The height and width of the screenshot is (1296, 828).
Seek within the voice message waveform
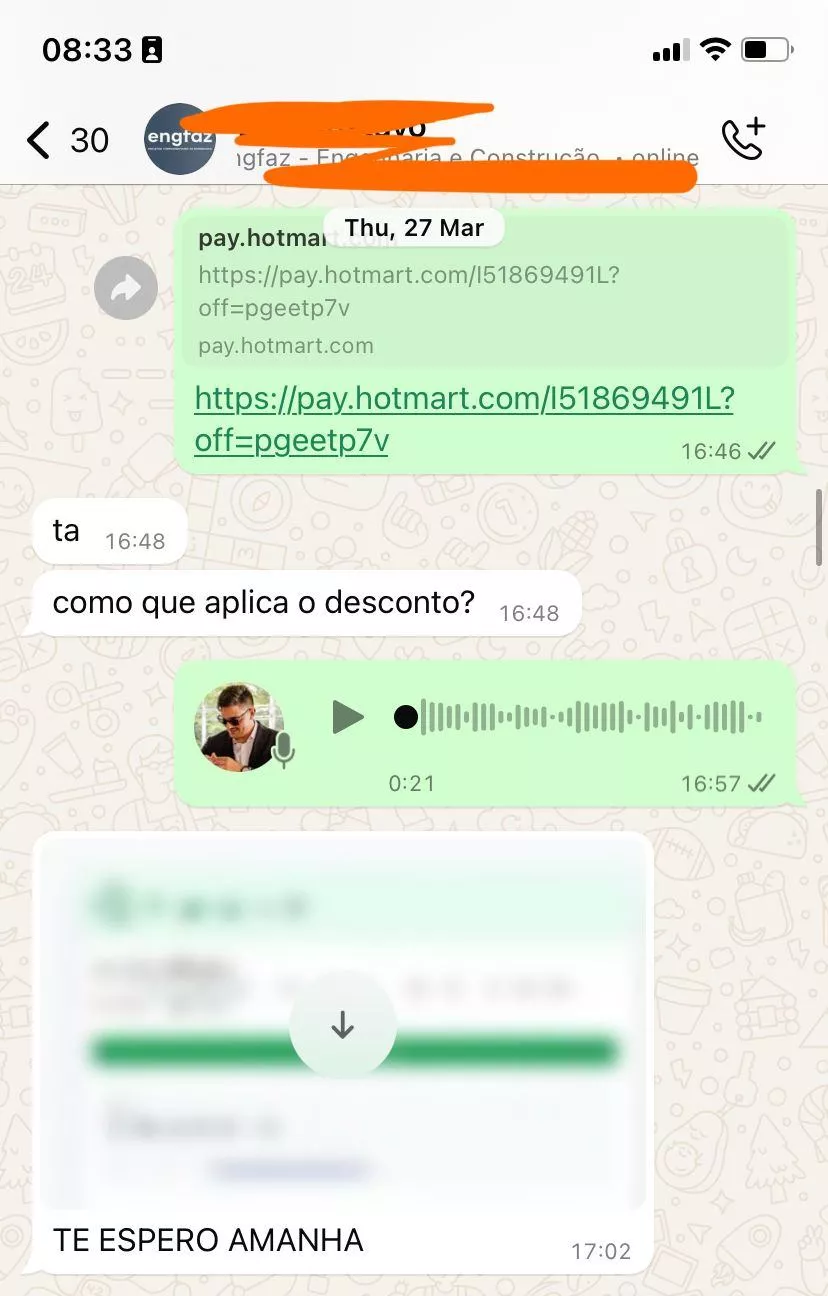pos(590,717)
